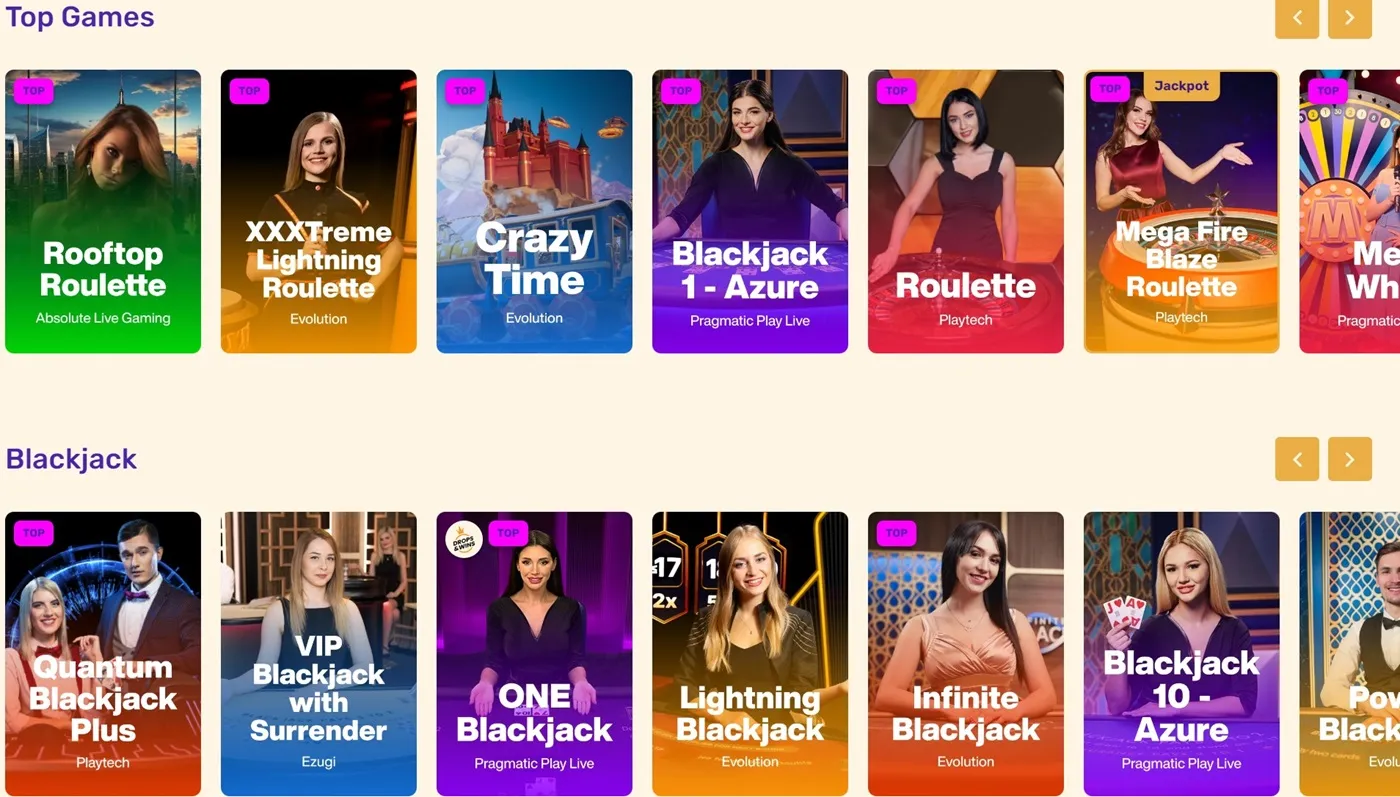Viewport: 1400px width, 797px height.
Task: Open Rooftop Roulette by Absolute Live Gaming
Action: (x=103, y=211)
